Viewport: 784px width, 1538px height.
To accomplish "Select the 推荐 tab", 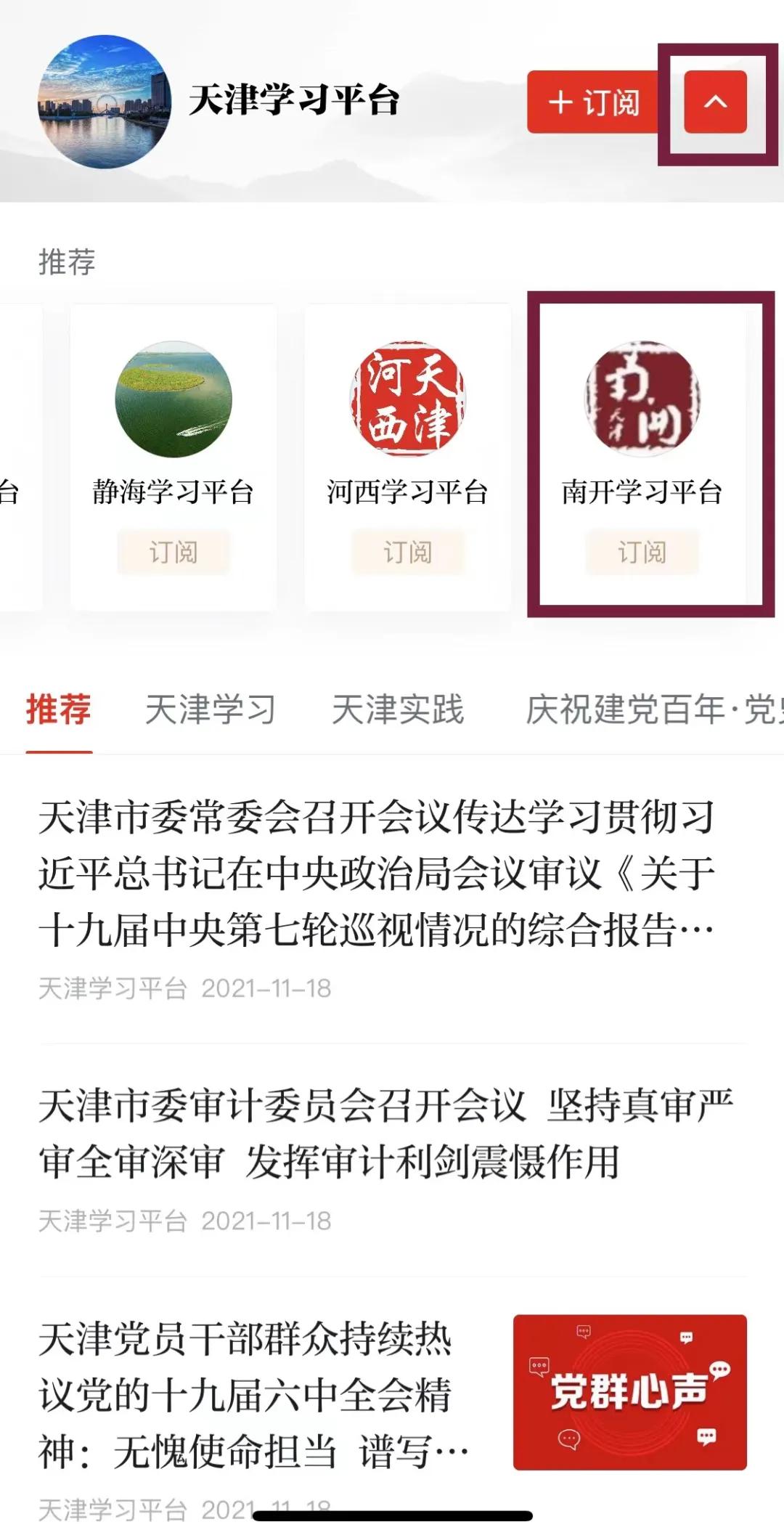I will pos(60,710).
